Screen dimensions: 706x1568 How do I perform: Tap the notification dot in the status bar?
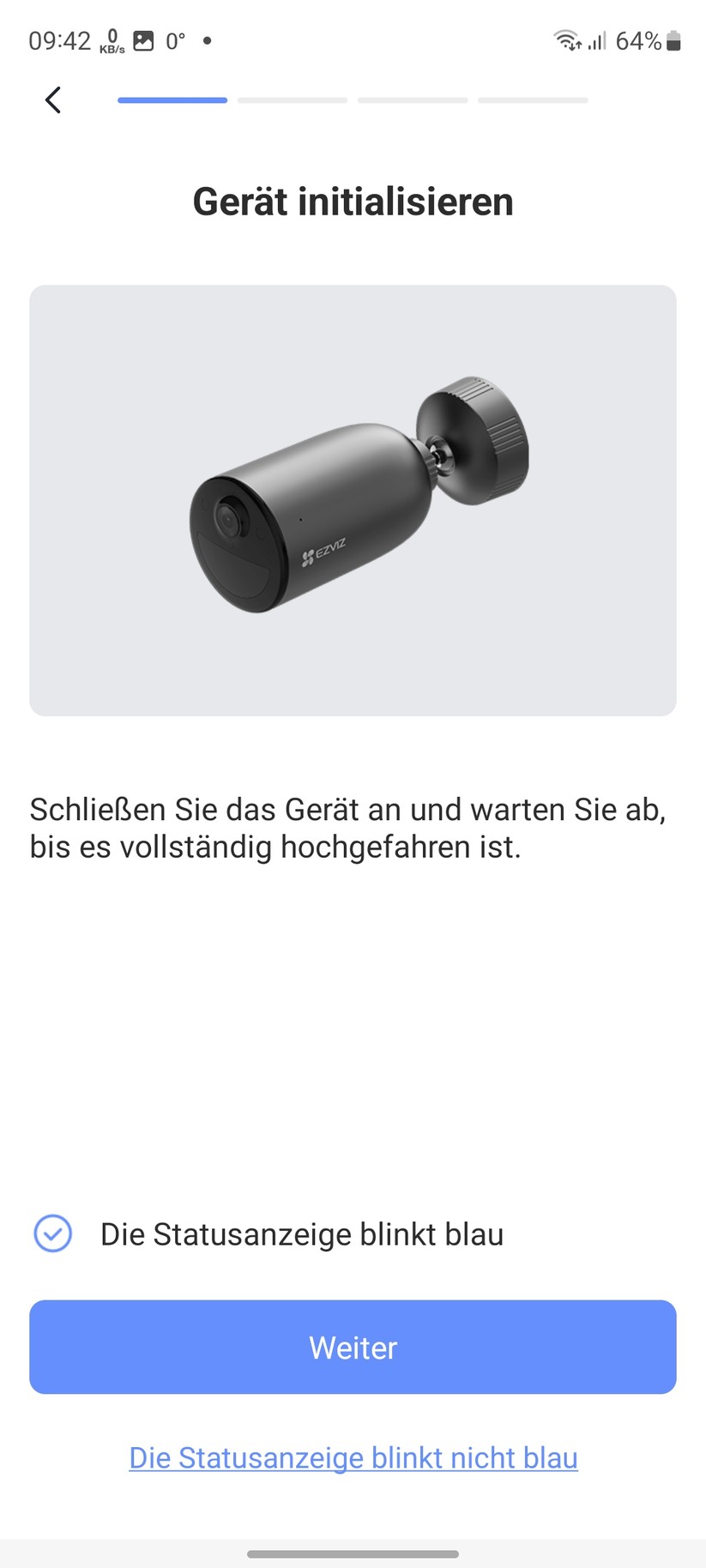coord(206,39)
